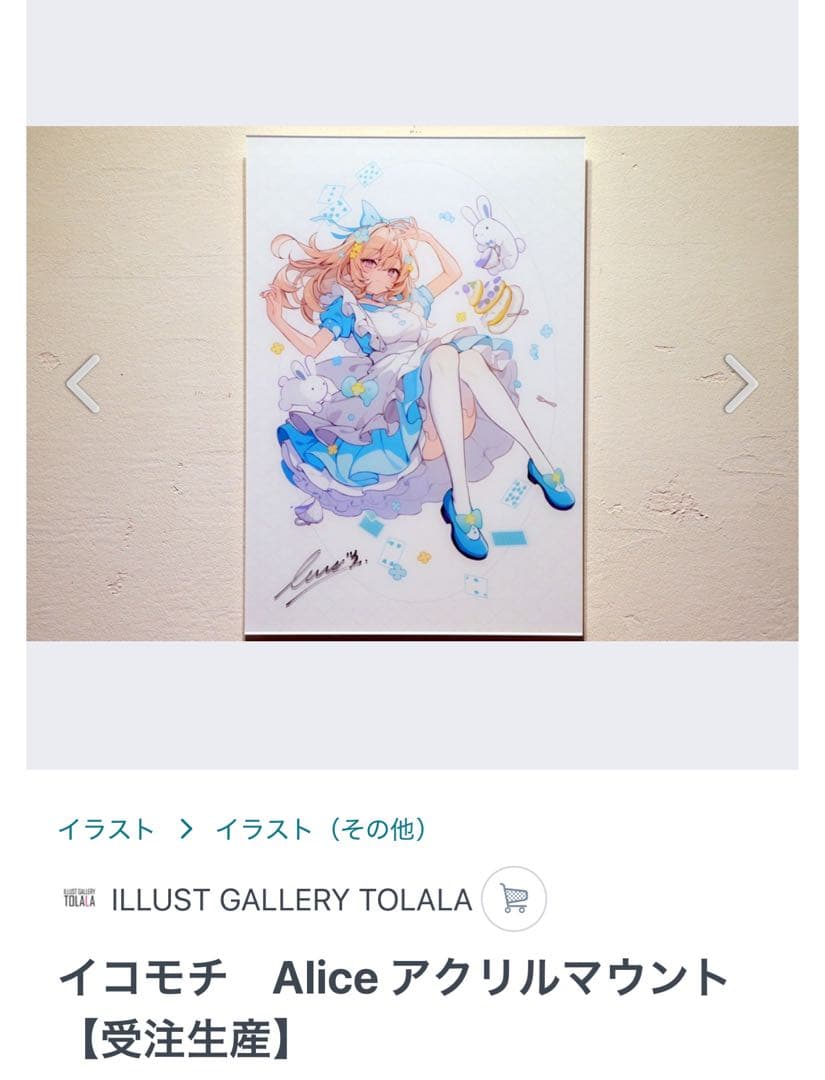Screen dimensions: 825x1080
Task: Click the ILLUST GALLERY TOLALA logo
Action: 80,898
